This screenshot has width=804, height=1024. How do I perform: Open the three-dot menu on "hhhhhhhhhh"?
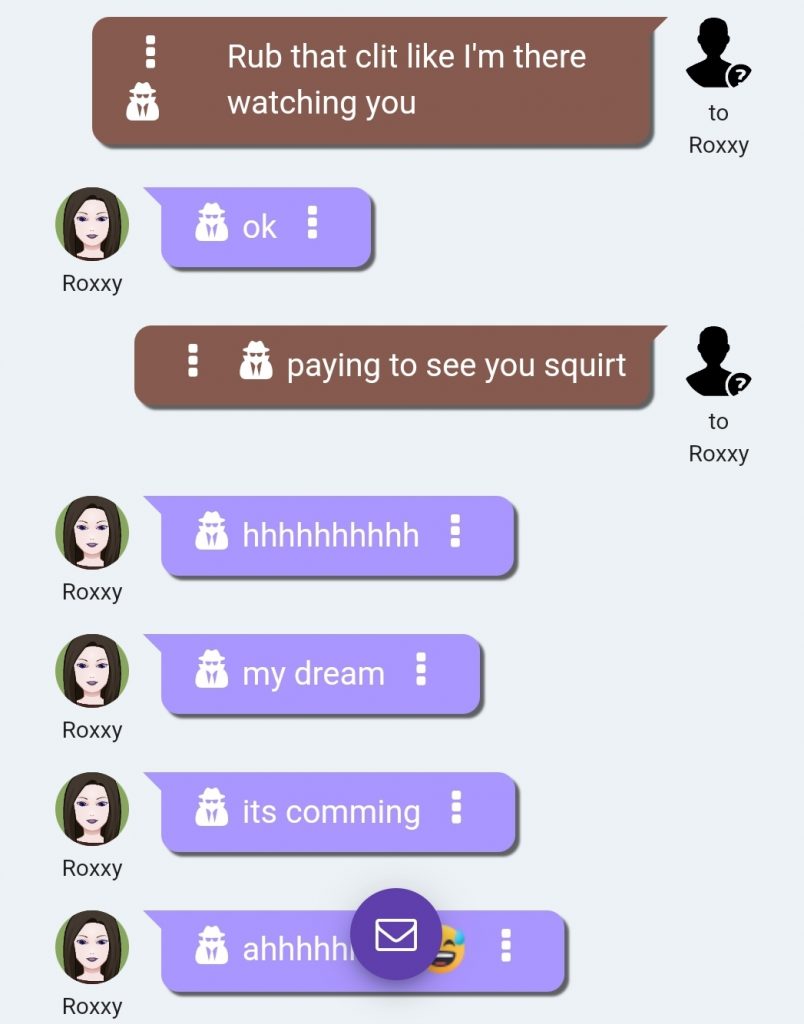455,531
